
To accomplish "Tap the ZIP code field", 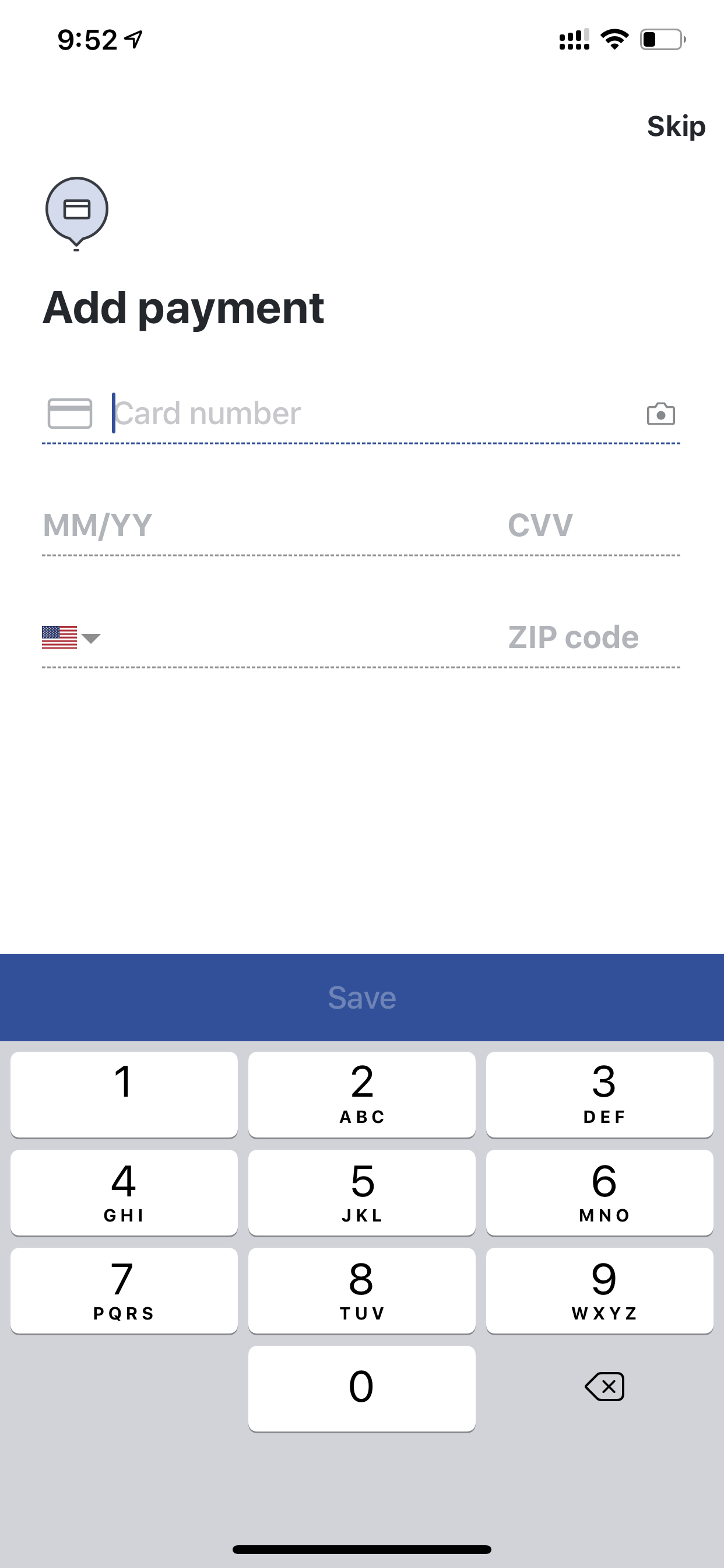I will click(594, 638).
